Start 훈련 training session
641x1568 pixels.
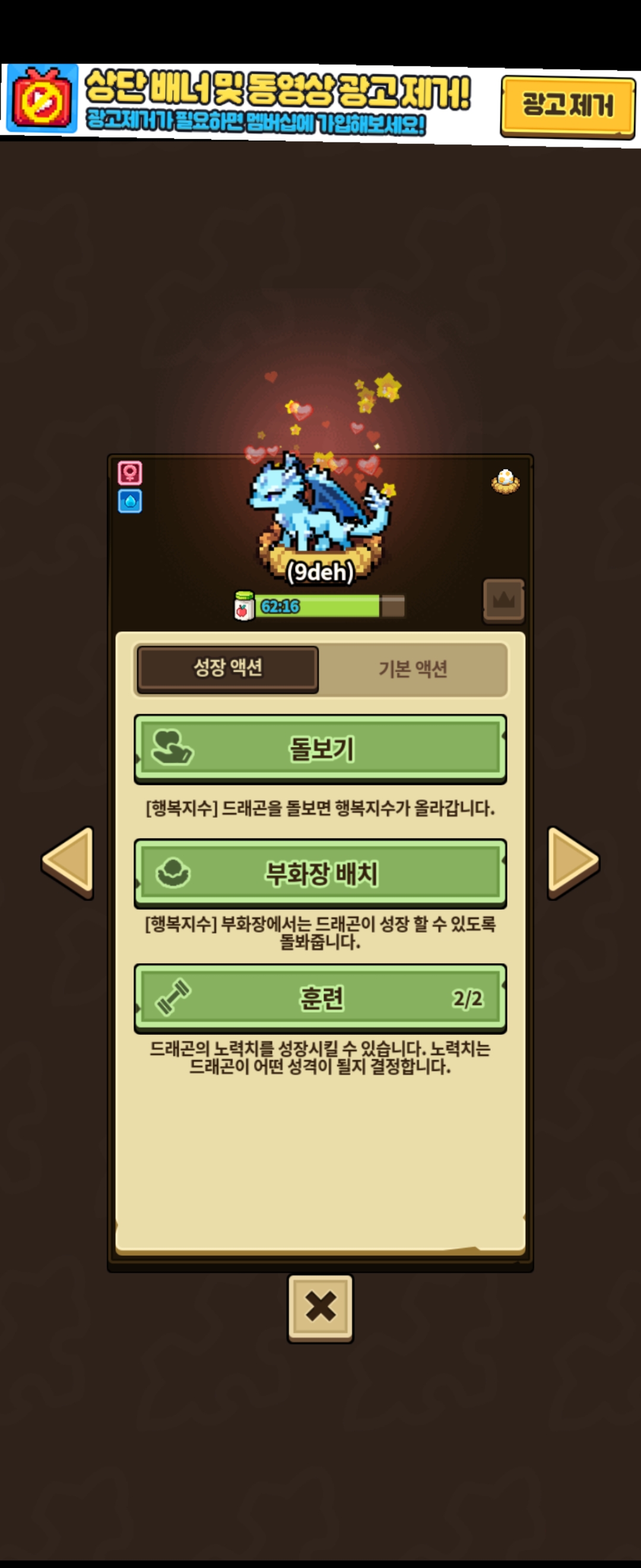point(320,998)
